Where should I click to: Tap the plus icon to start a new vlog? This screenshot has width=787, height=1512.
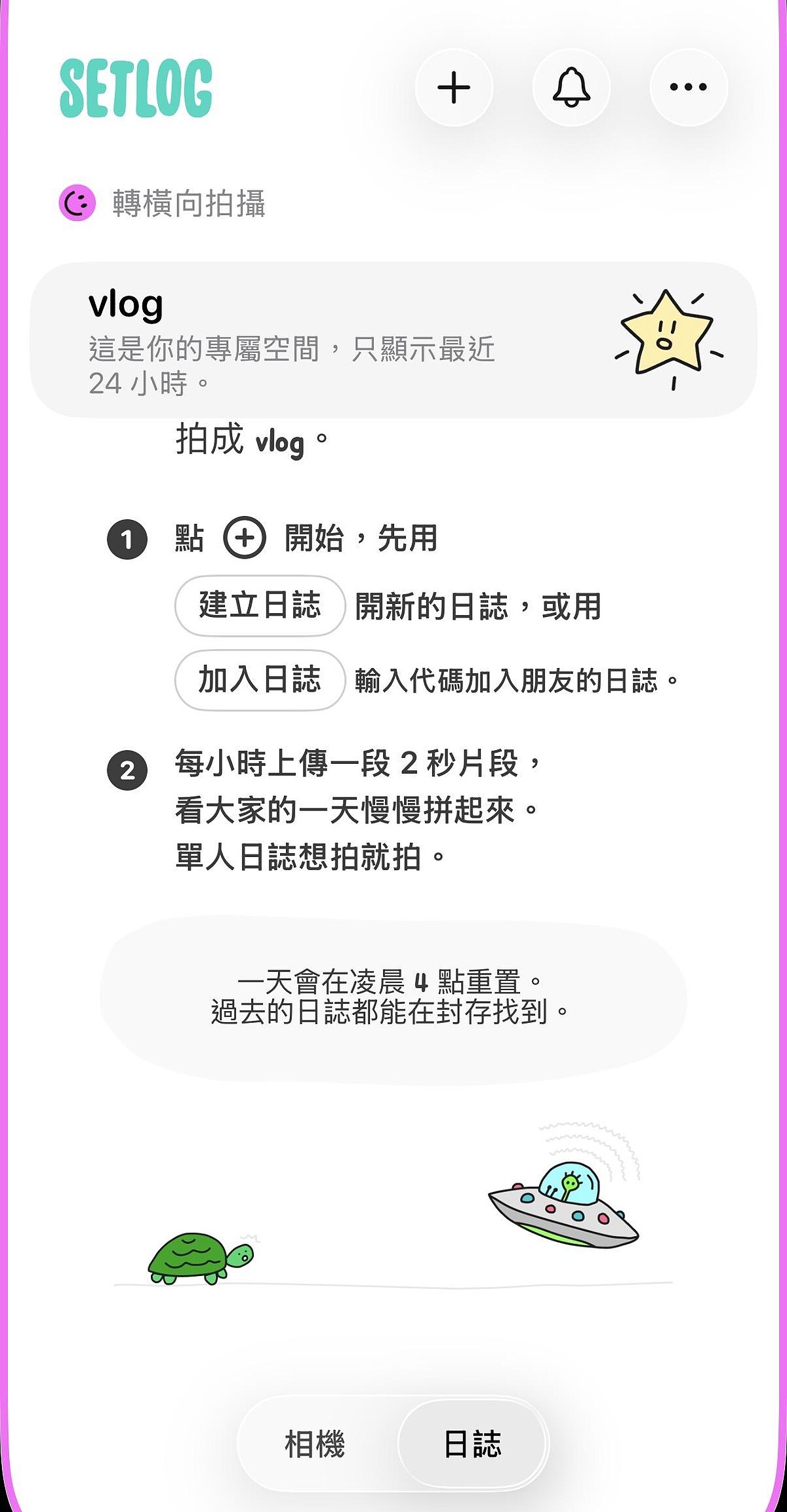point(454,88)
